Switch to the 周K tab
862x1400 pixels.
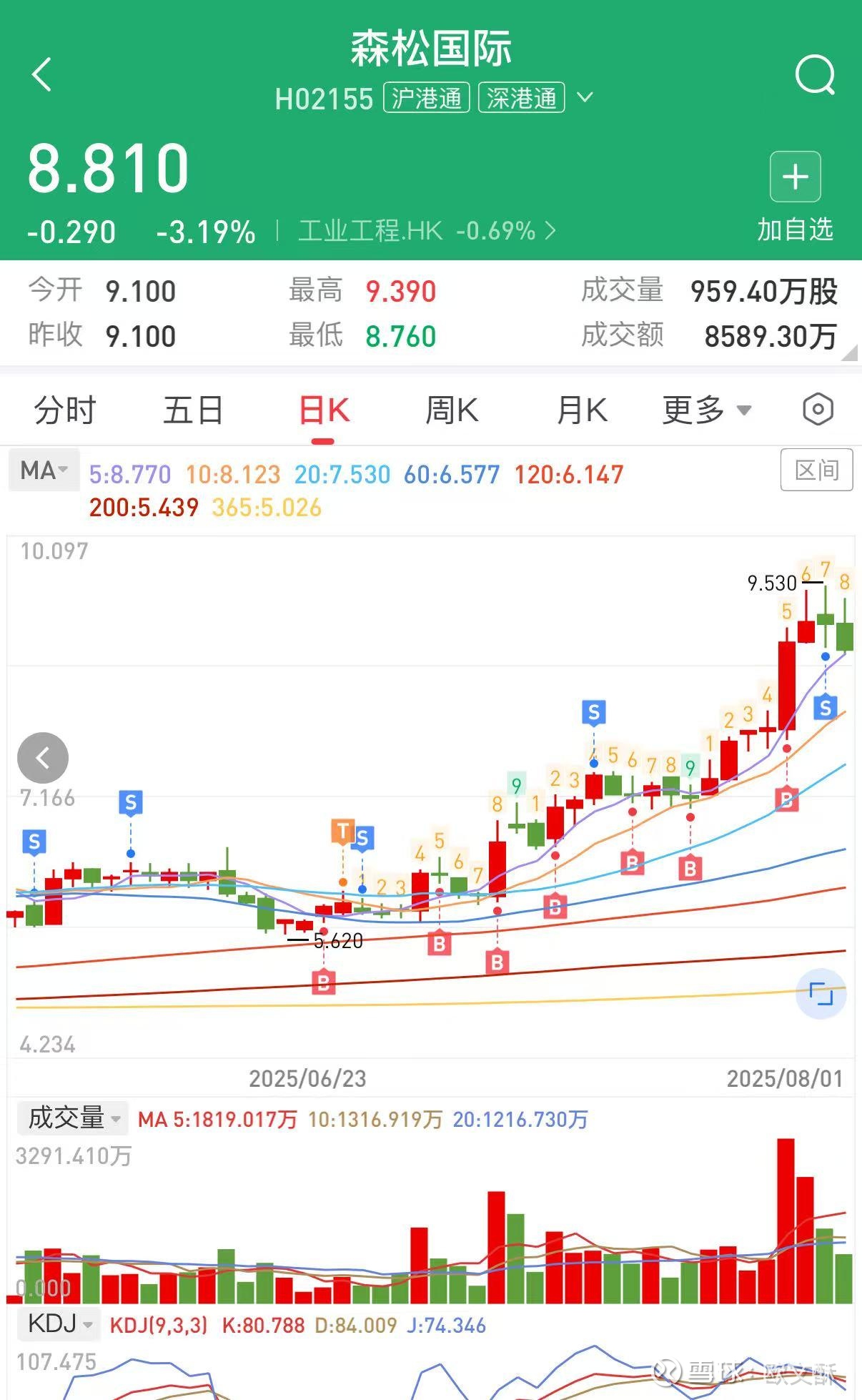[452, 410]
